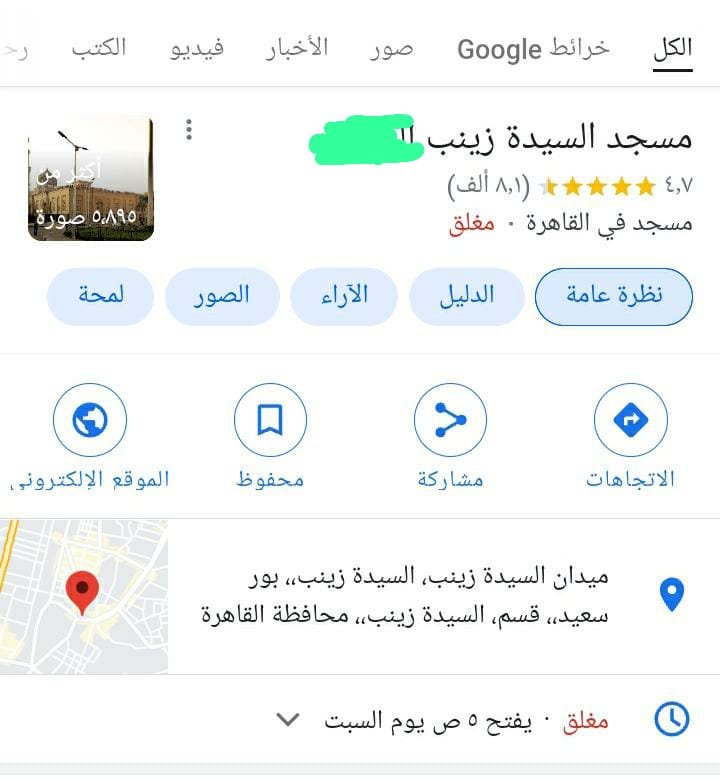Screen dimensions: 720x778
Task: Open the mosque photo gallery thumbnail
Action: tap(91, 178)
